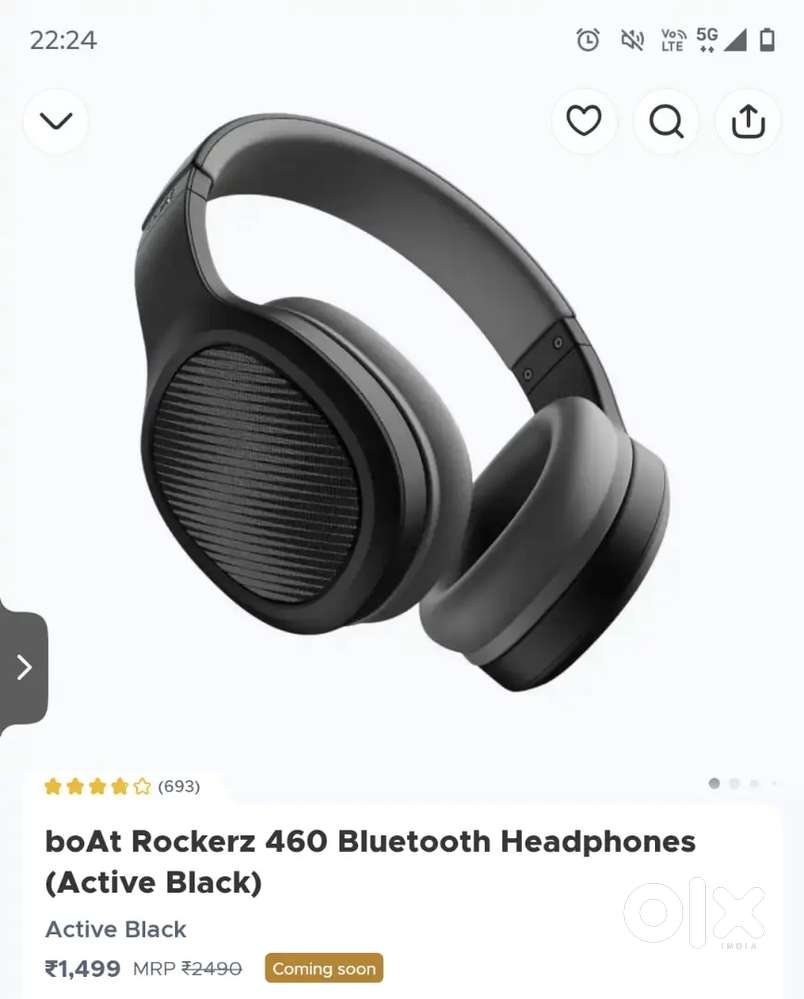Screen dimensions: 804x999
Task: Expand the side panel arrow handle
Action: (x=24, y=668)
